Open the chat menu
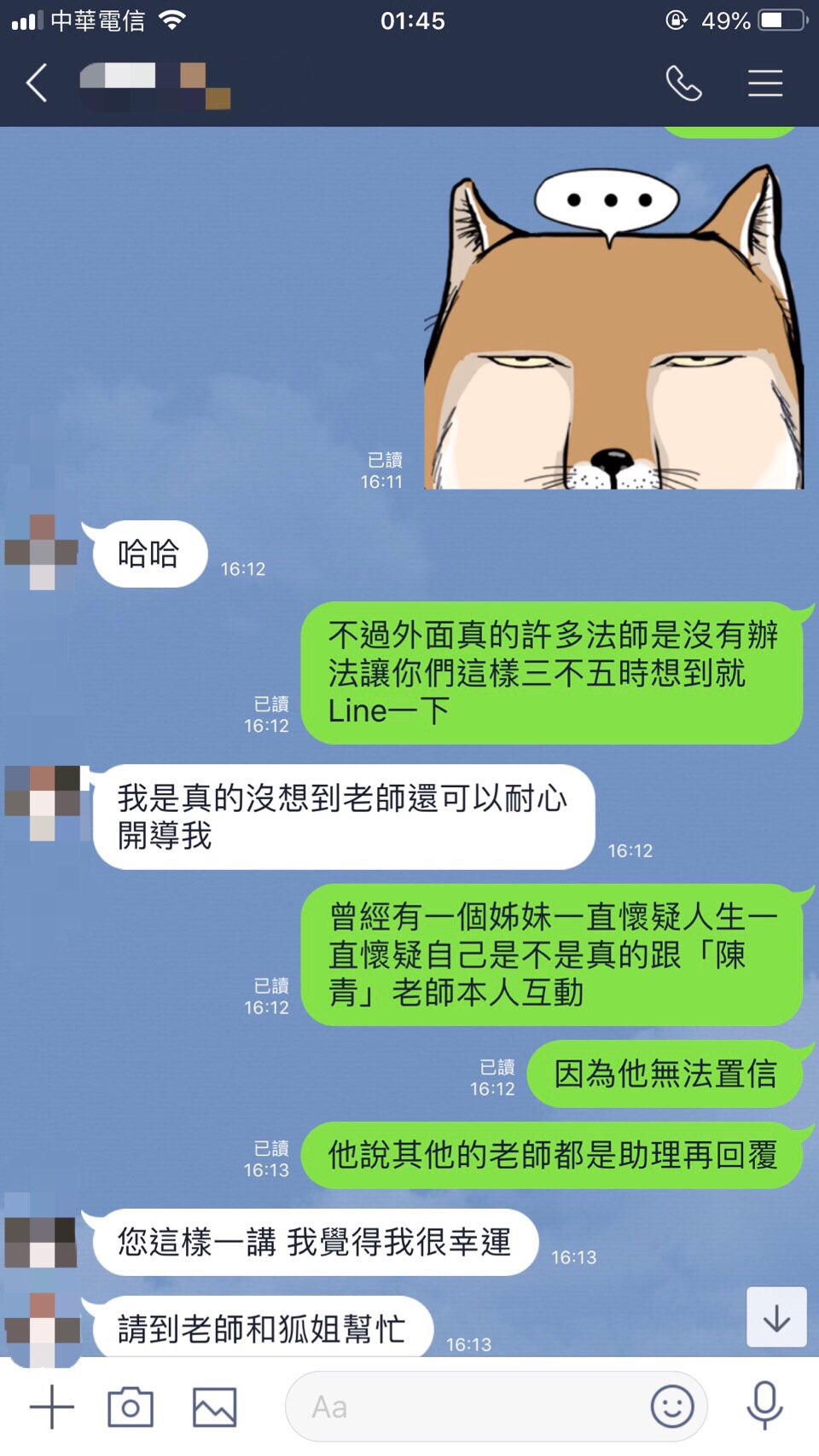 coord(765,84)
